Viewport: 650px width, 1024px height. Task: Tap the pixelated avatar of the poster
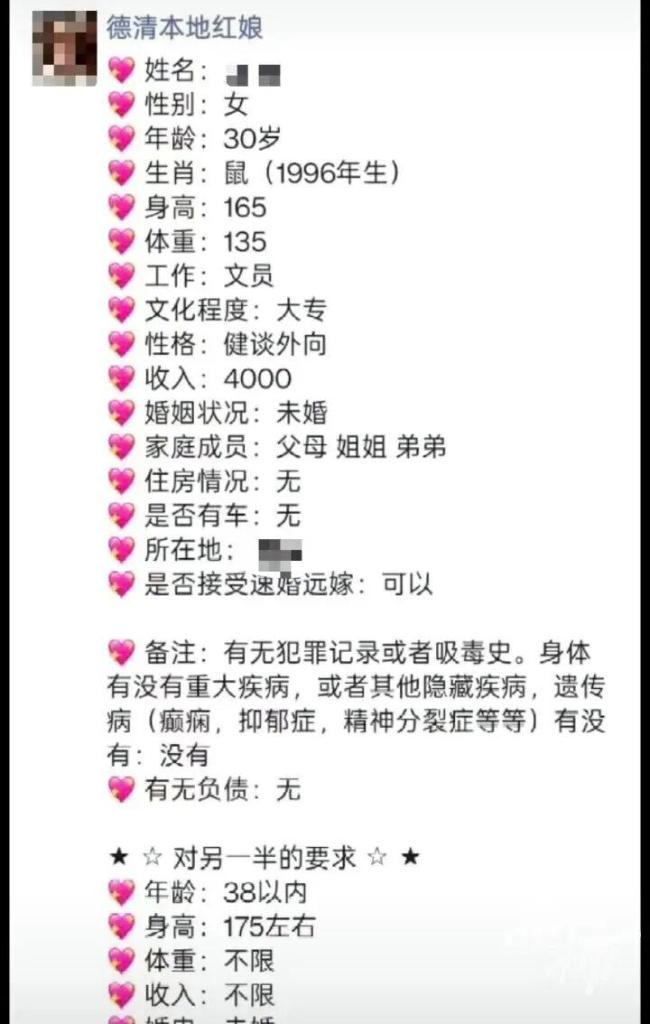click(x=65, y=48)
